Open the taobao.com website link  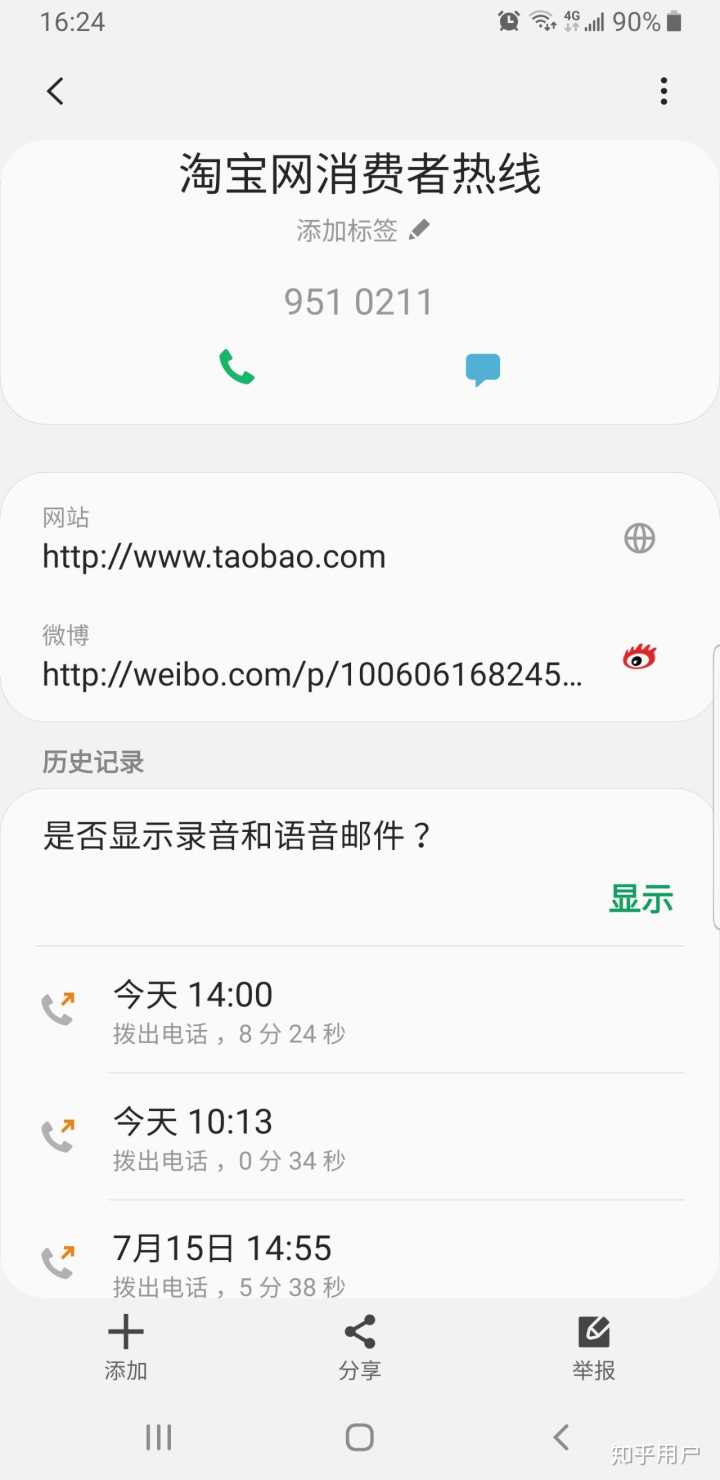click(214, 556)
